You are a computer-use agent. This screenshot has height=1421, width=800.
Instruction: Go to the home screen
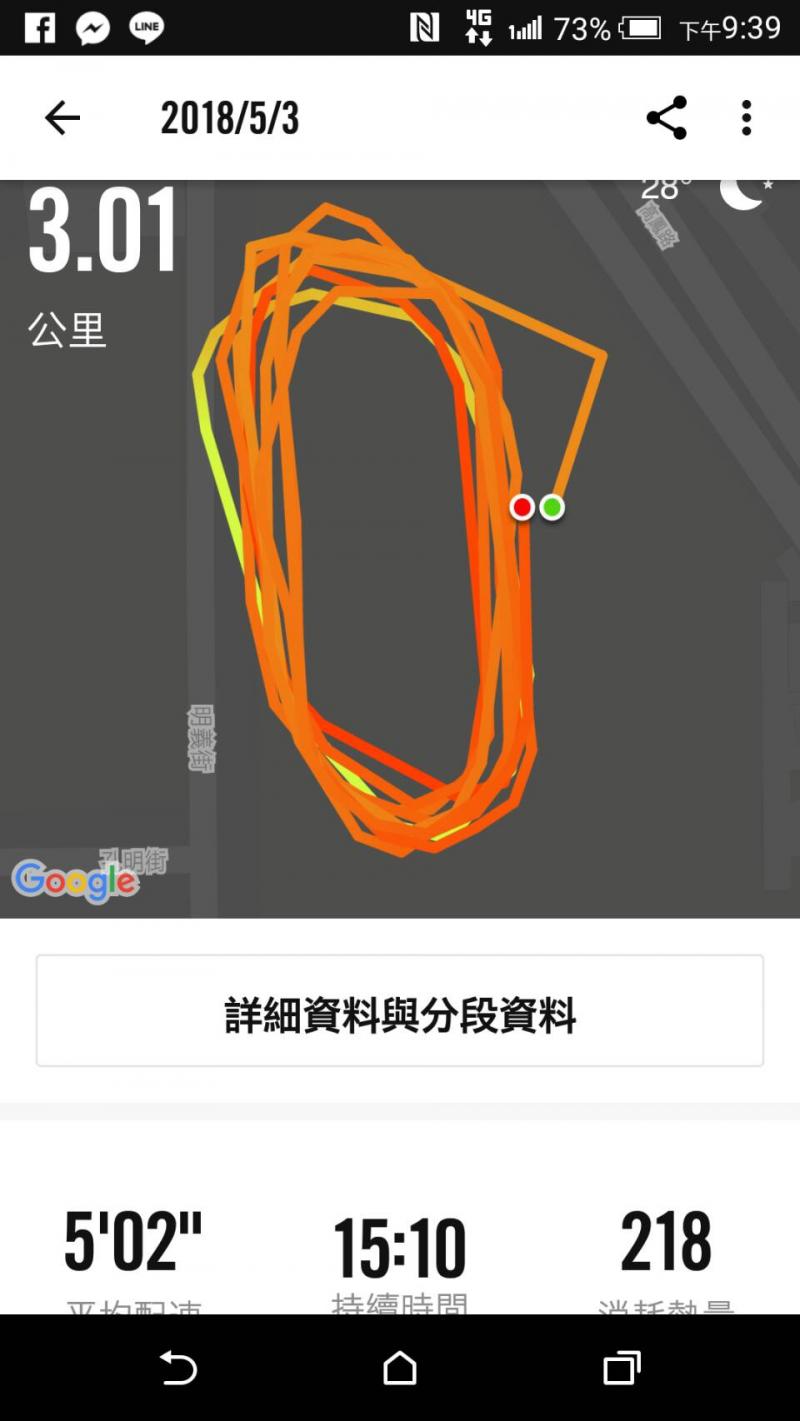pos(400,1367)
